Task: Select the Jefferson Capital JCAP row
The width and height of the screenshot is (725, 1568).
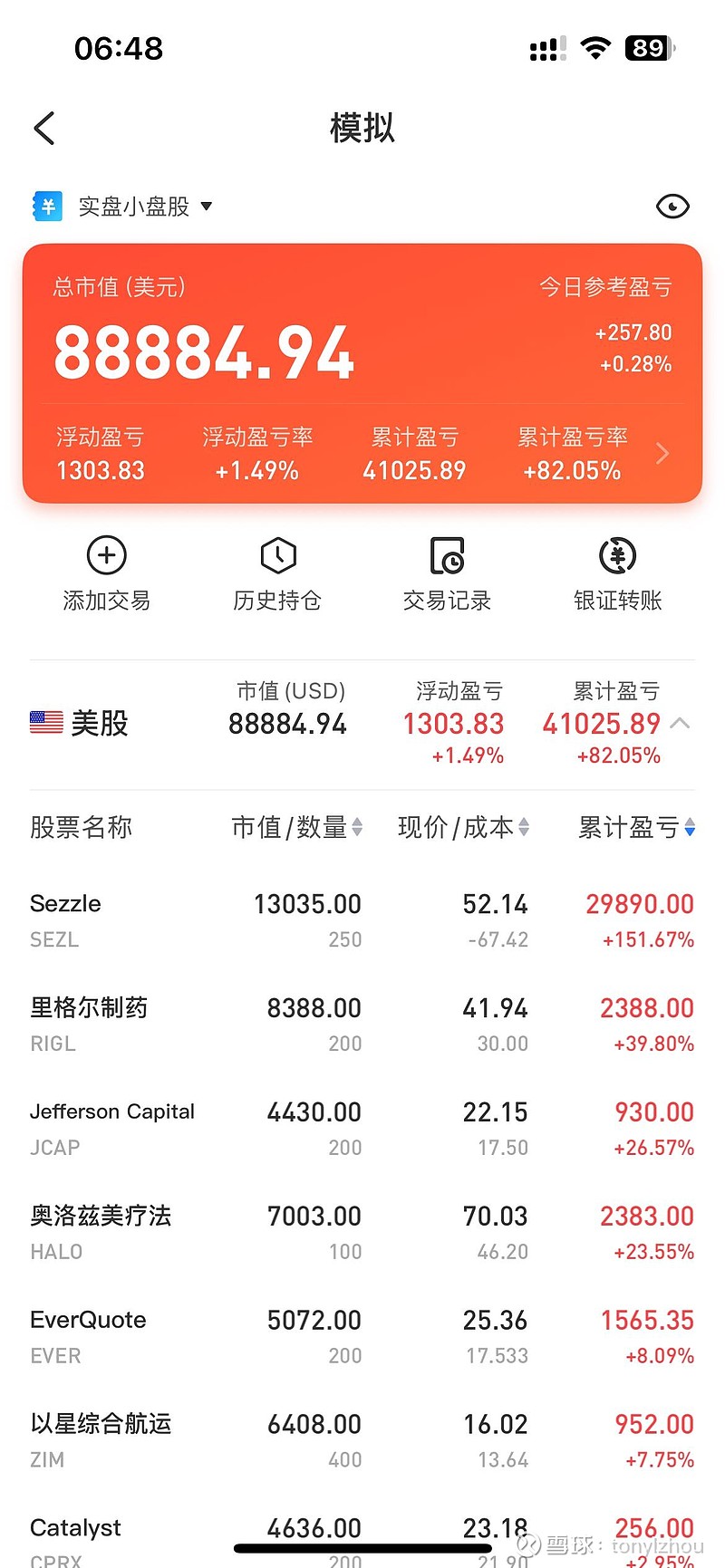Action: 362,1129
